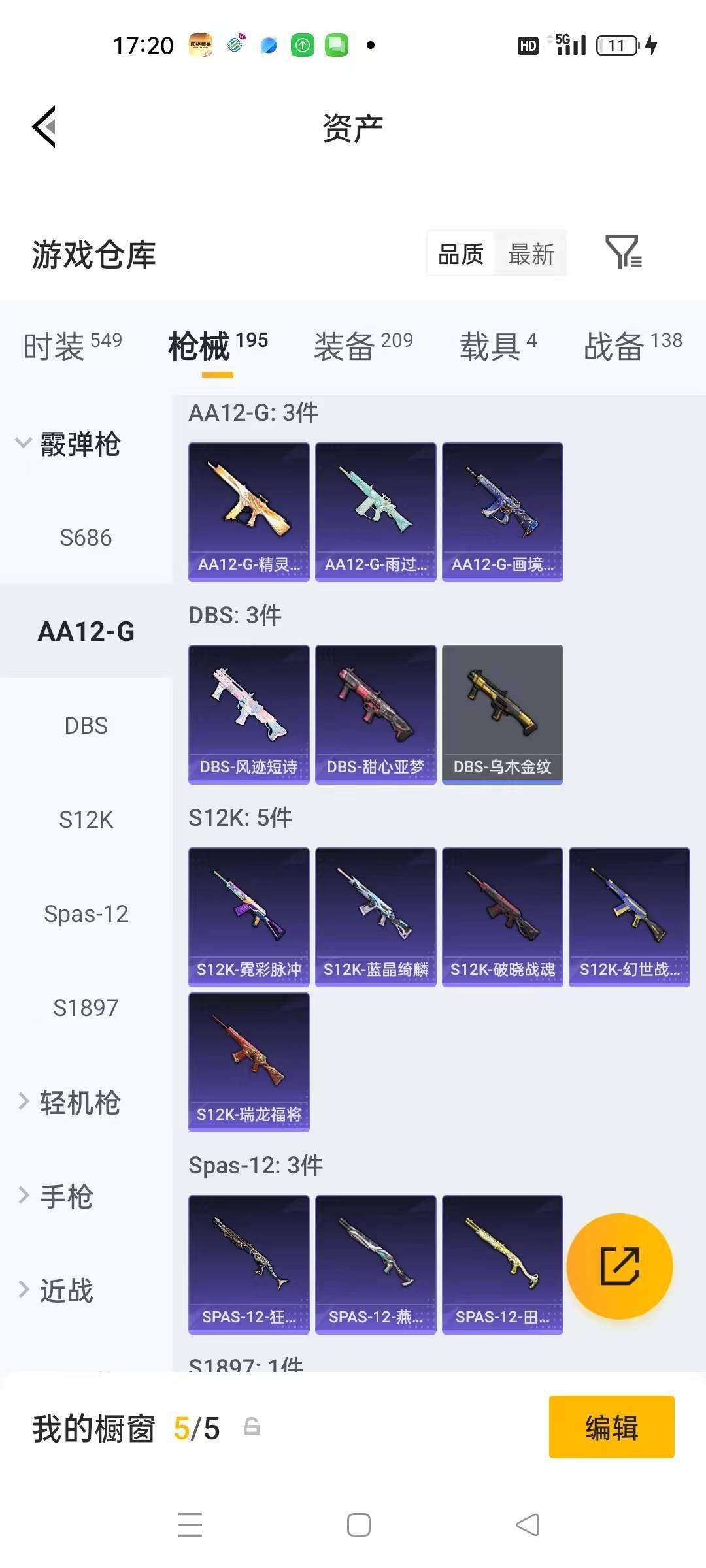The image size is (706, 1568).
Task: Collapse the 霰弹枪 category
Action: (x=69, y=444)
